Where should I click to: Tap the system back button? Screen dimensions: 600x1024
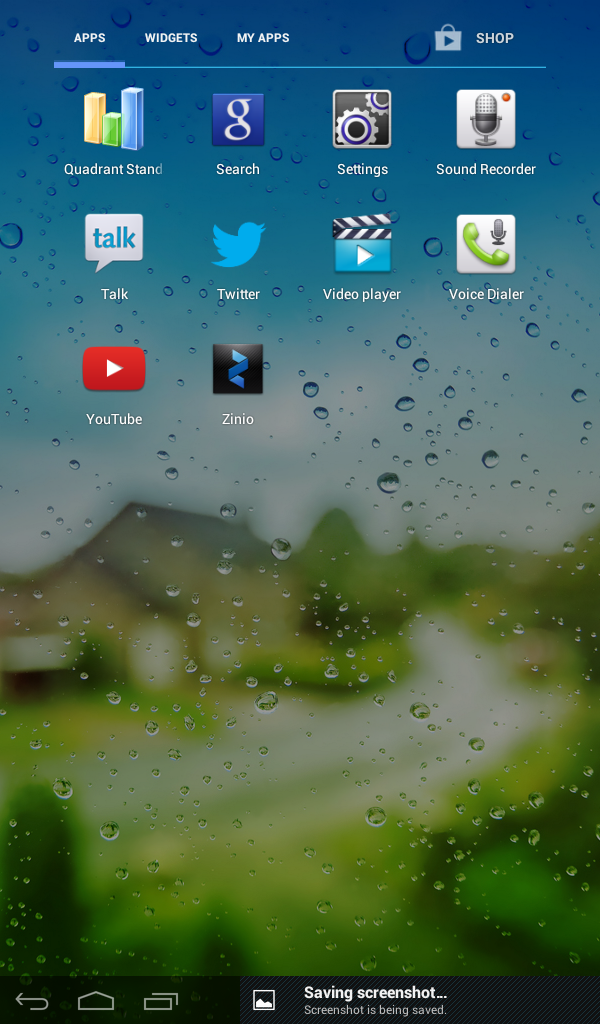point(32,1000)
